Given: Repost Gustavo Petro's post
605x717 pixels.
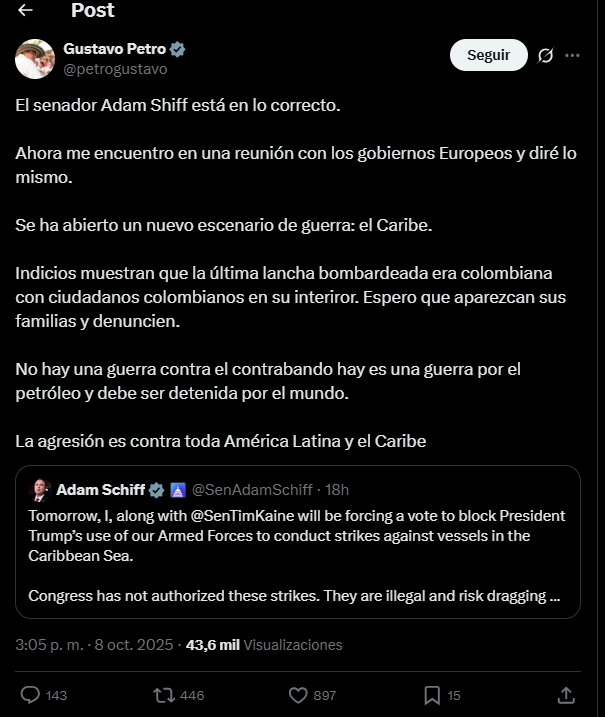Looking at the screenshot, I should pyautogui.click(x=163, y=695).
